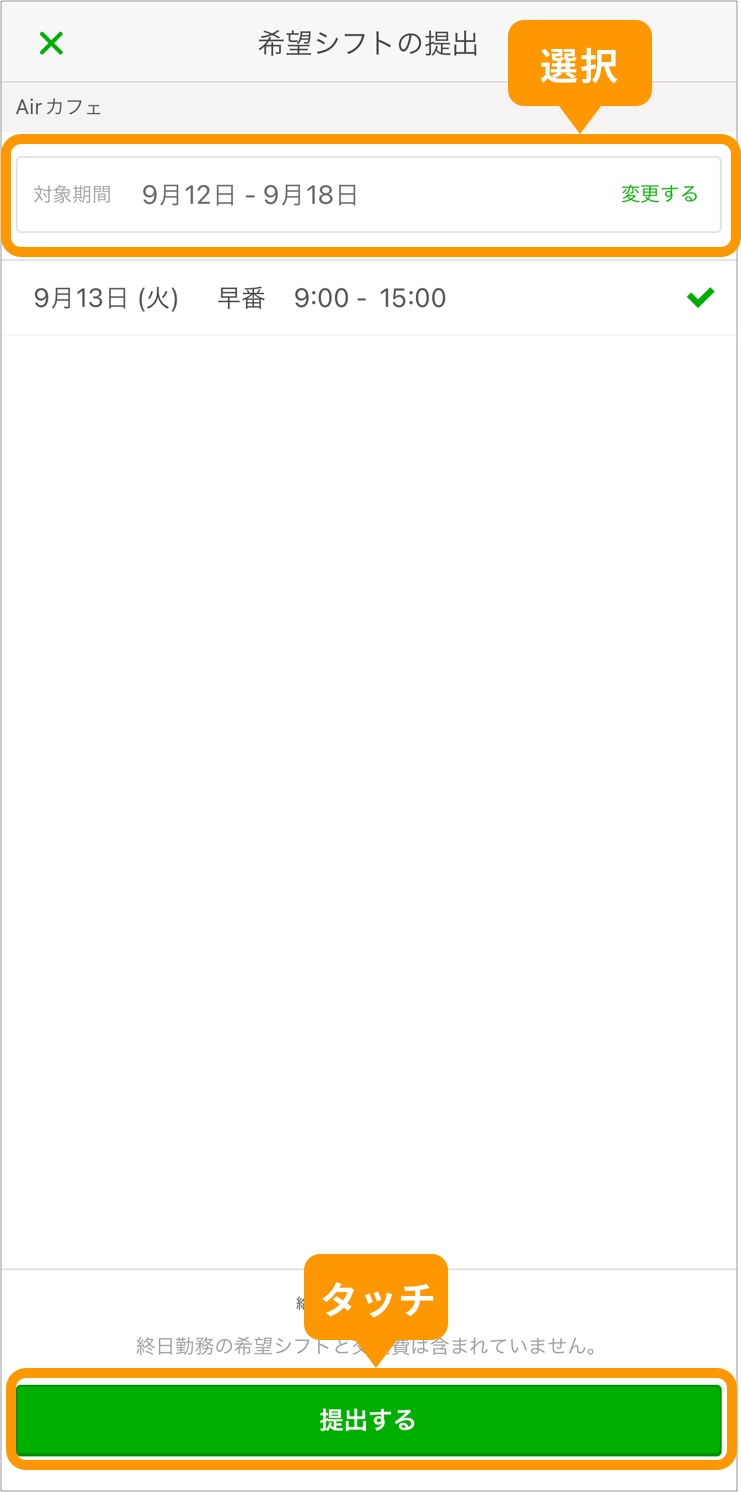
Task: Submit shifts with 提出する button
Action: point(368,1419)
